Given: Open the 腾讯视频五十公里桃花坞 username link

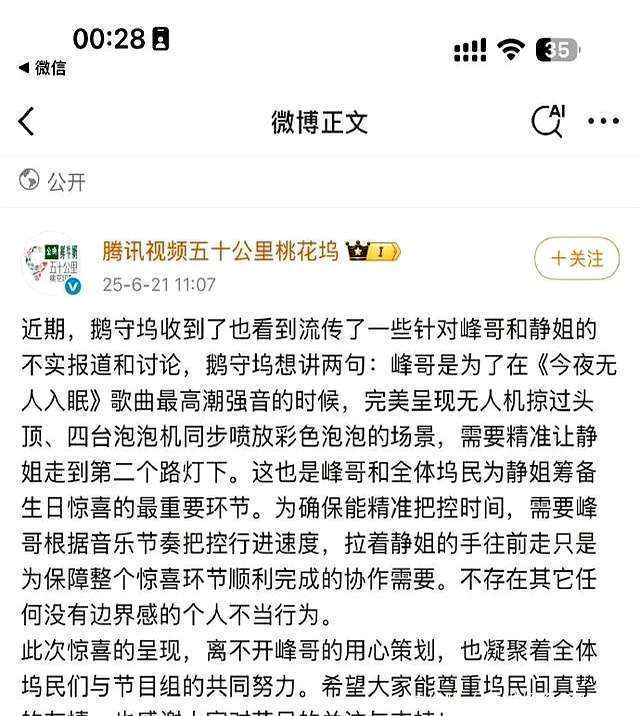Looking at the screenshot, I should click(x=220, y=251).
